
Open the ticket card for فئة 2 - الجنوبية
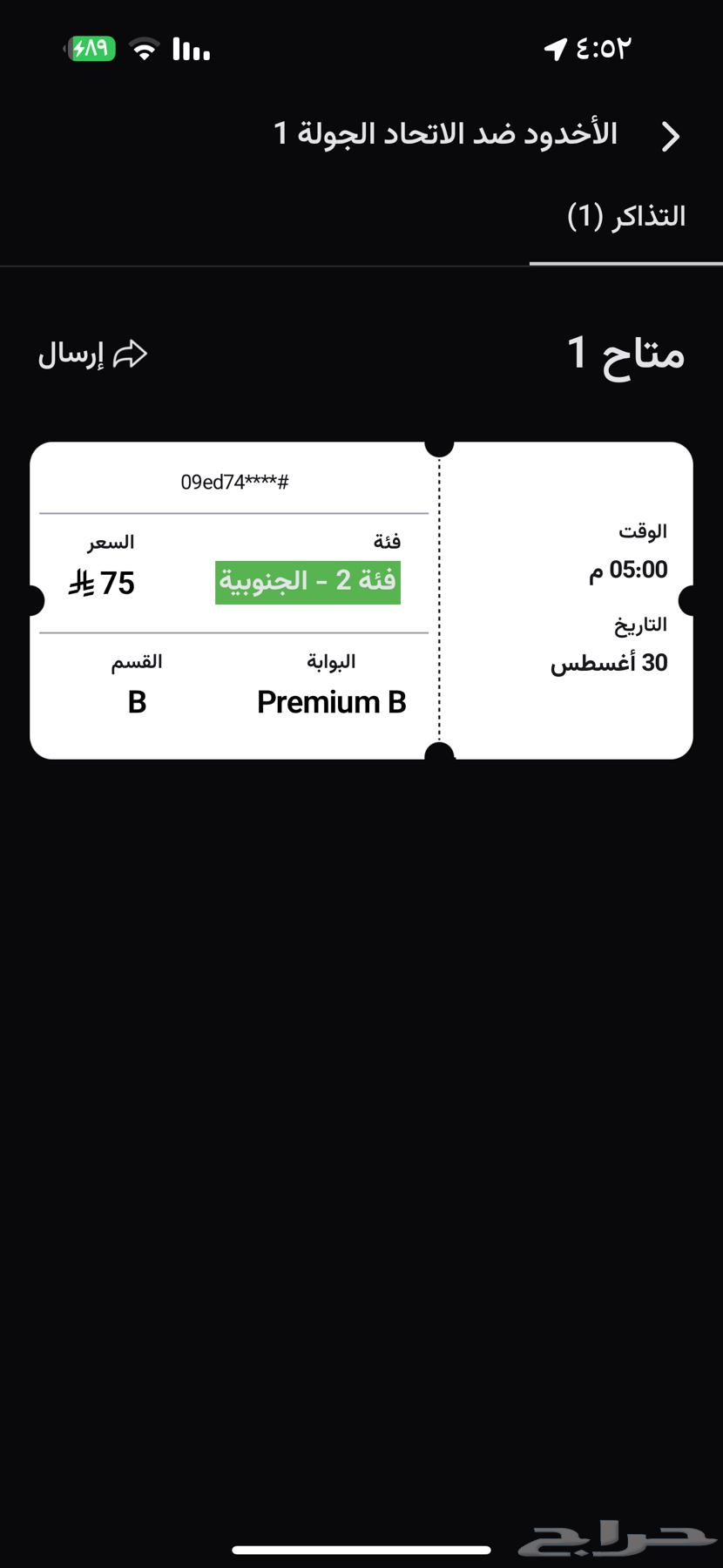(361, 600)
